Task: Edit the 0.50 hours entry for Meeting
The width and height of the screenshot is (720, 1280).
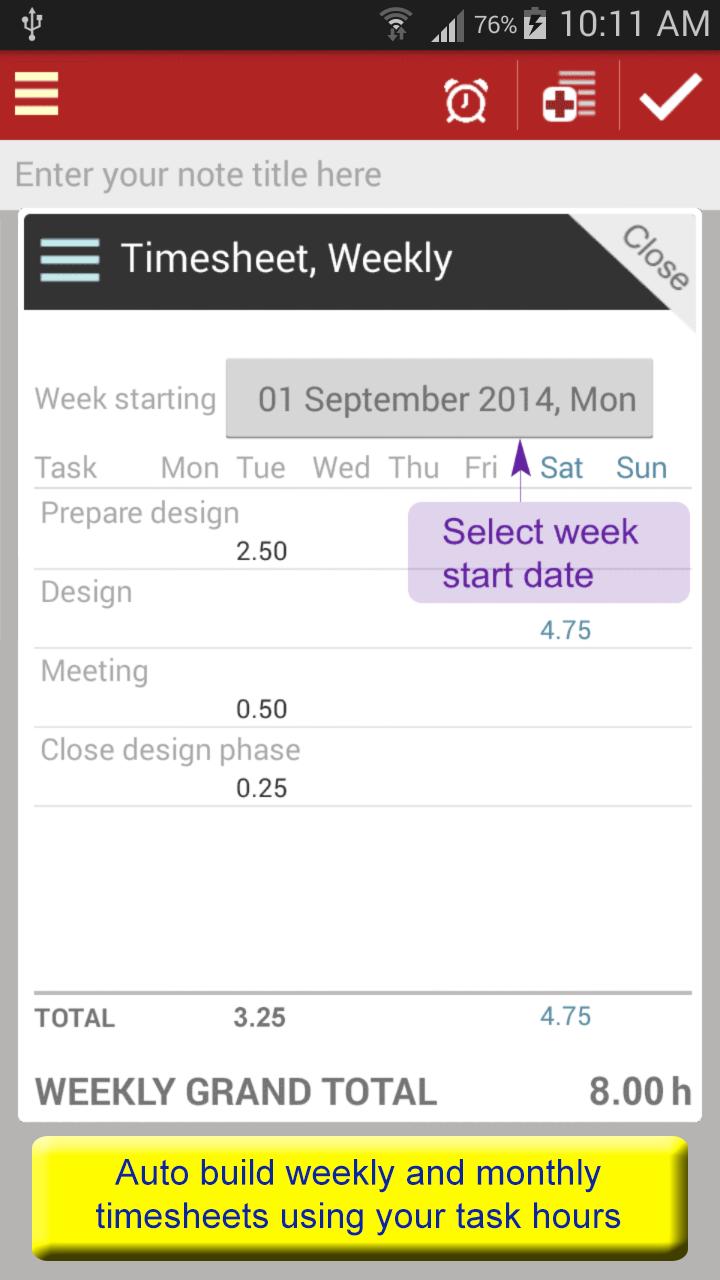Action: pyautogui.click(x=262, y=708)
